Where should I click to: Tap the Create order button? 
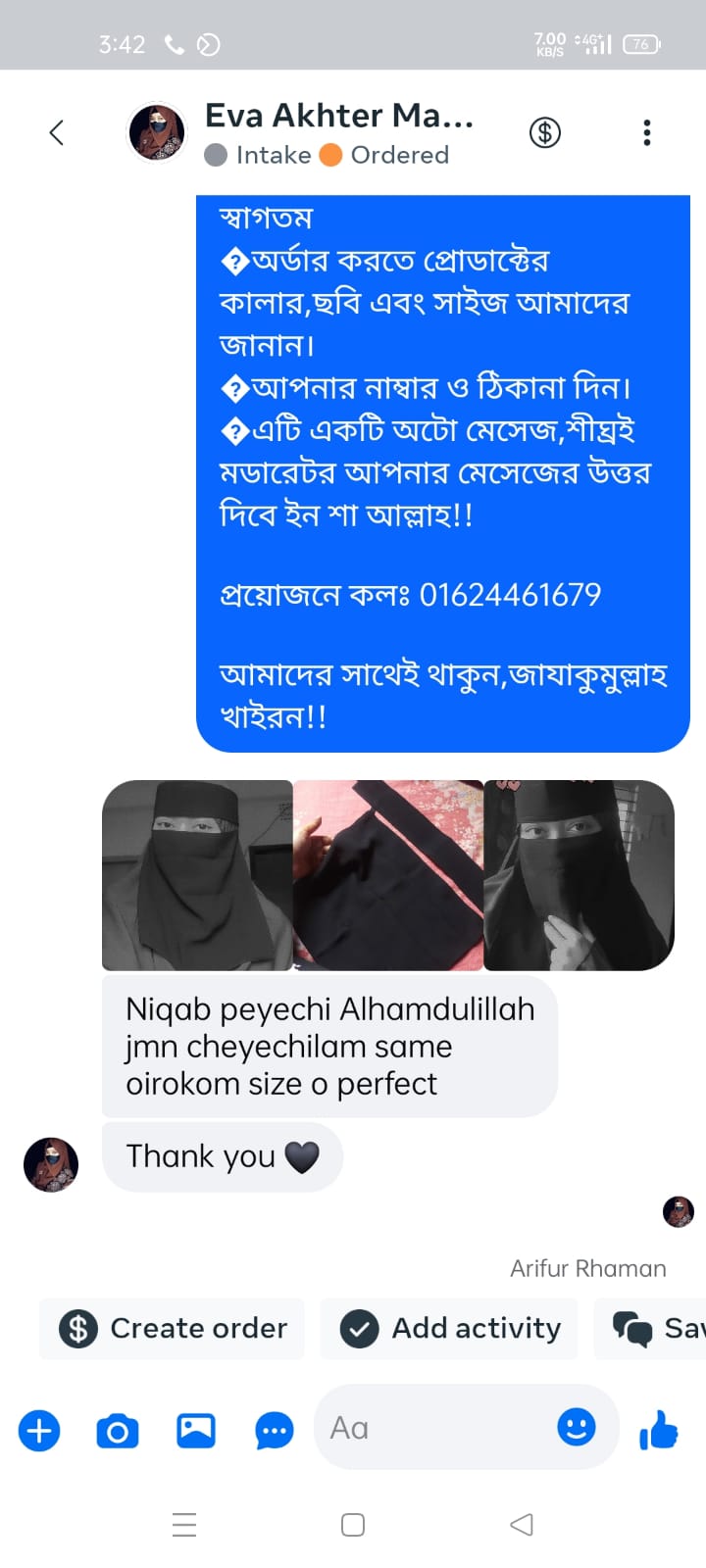173,1328
